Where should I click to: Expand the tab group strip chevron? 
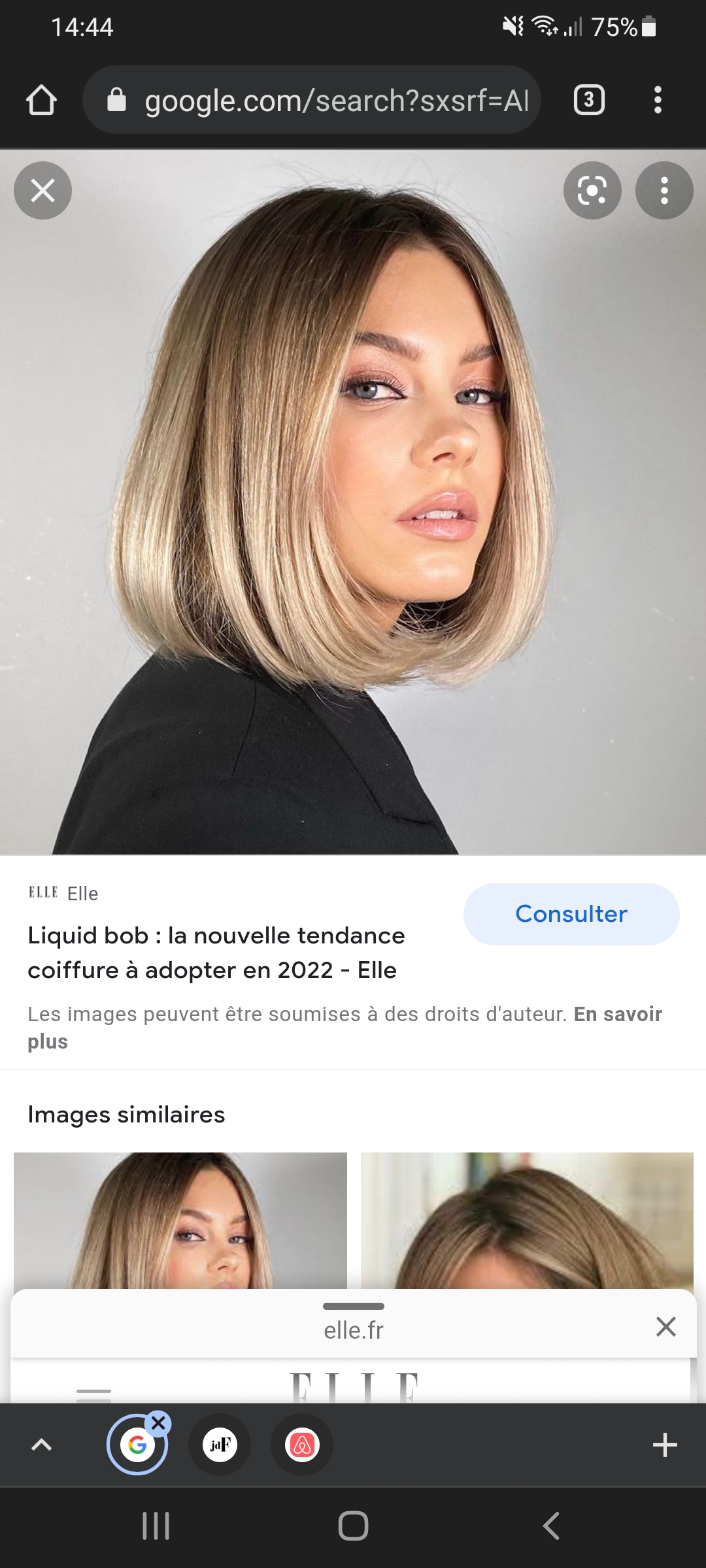pyautogui.click(x=41, y=1445)
